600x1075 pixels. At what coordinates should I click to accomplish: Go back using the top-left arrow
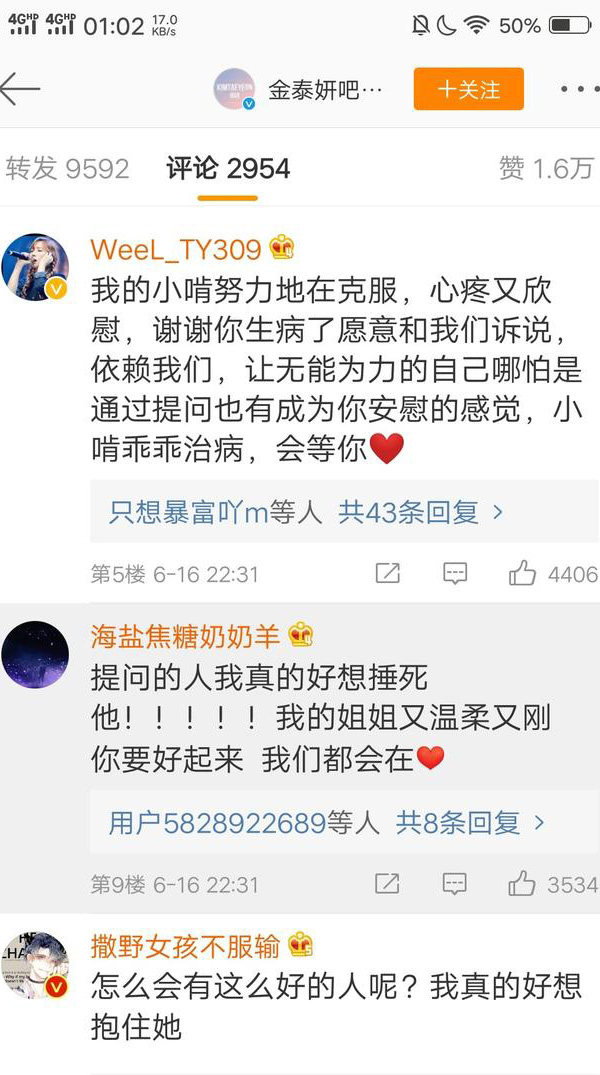(20, 89)
